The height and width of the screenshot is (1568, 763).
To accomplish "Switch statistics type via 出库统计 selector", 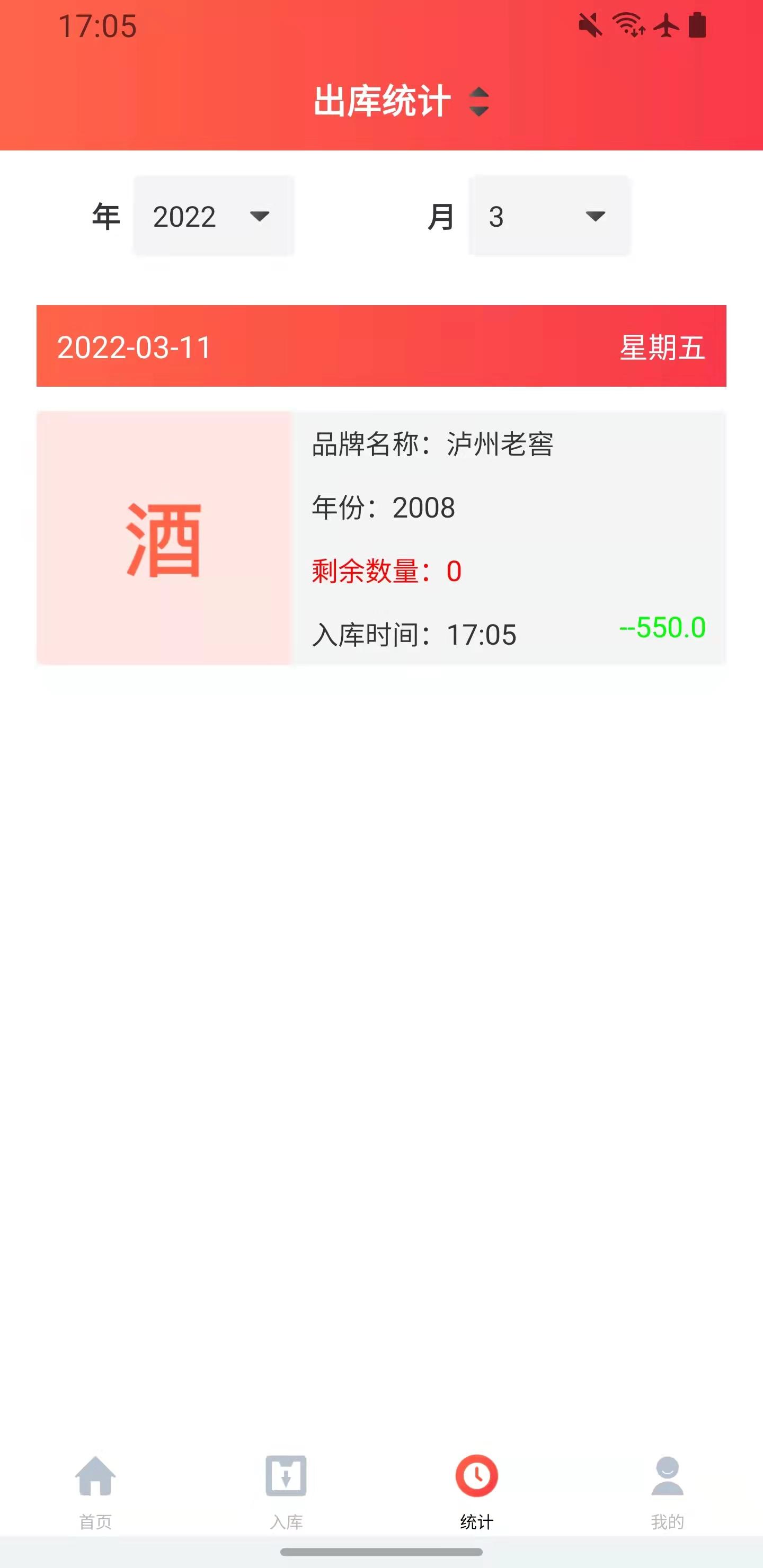I will pos(401,101).
